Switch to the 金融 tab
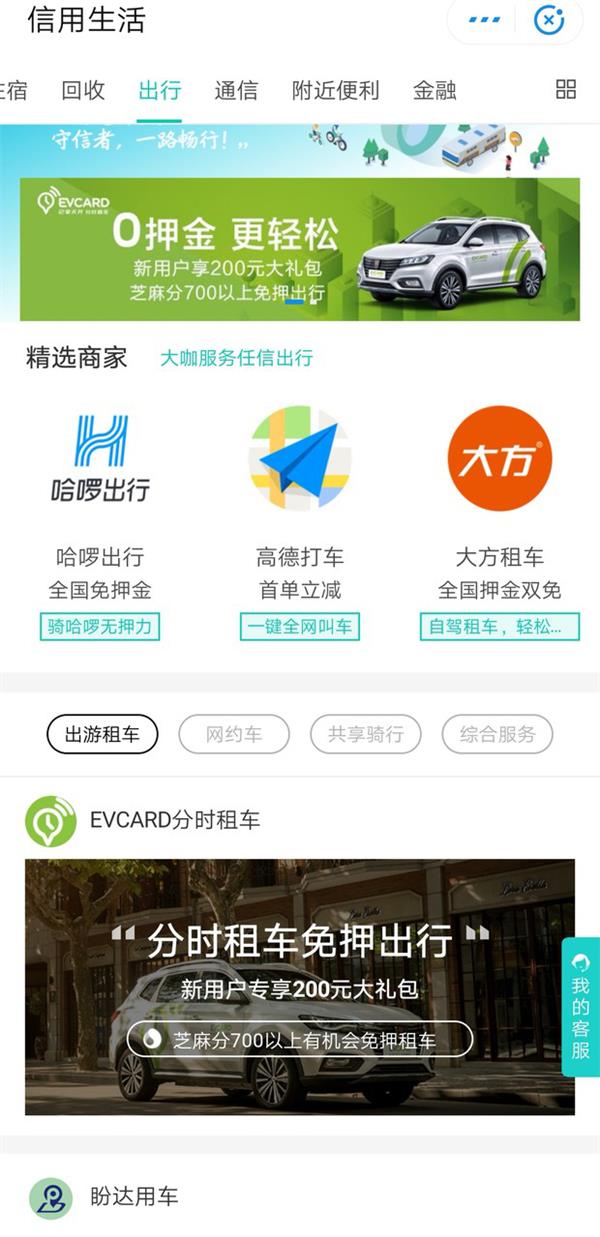600x1237 pixels. 435,90
